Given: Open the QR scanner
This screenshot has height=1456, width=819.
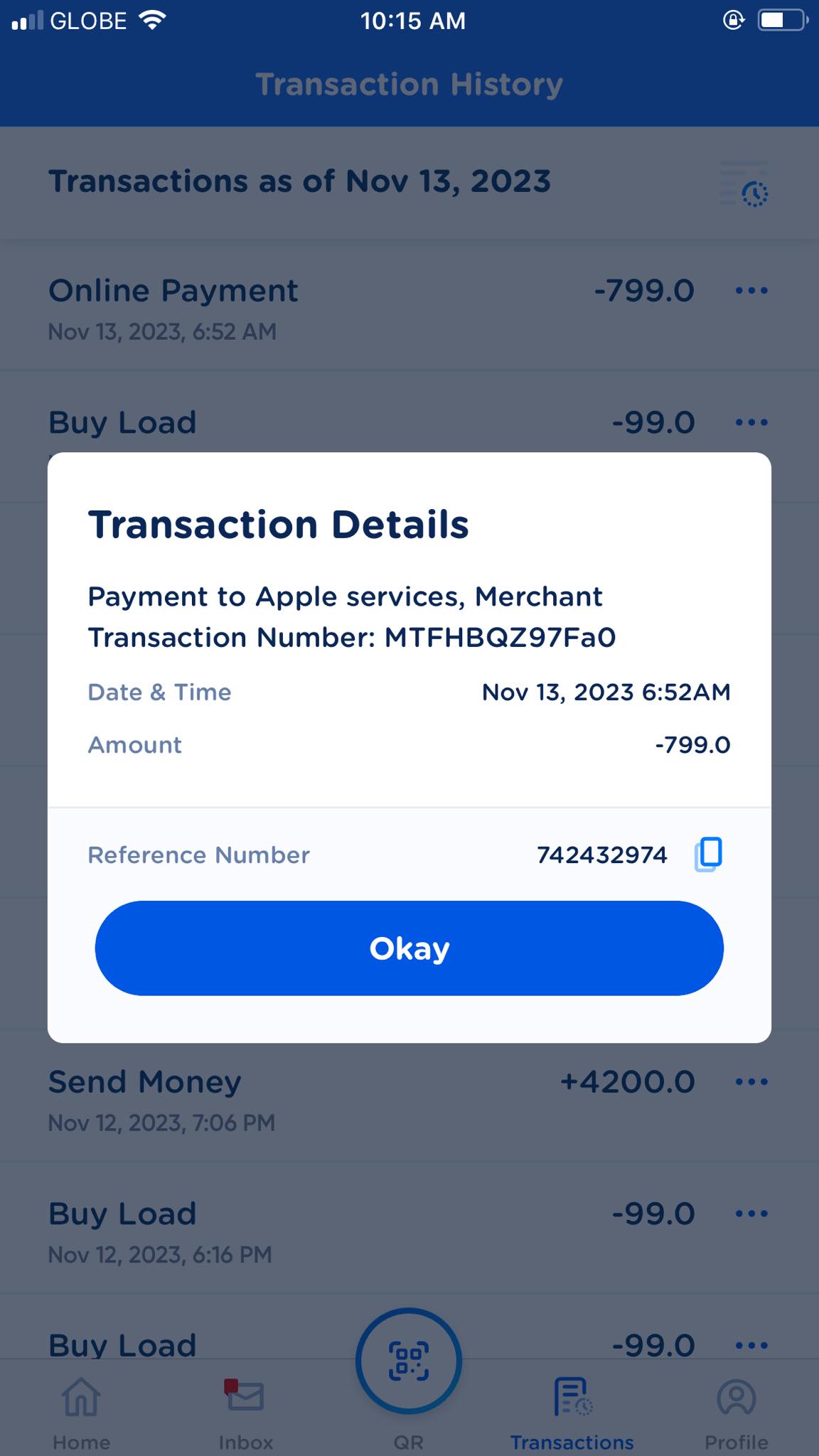Looking at the screenshot, I should tap(409, 1361).
